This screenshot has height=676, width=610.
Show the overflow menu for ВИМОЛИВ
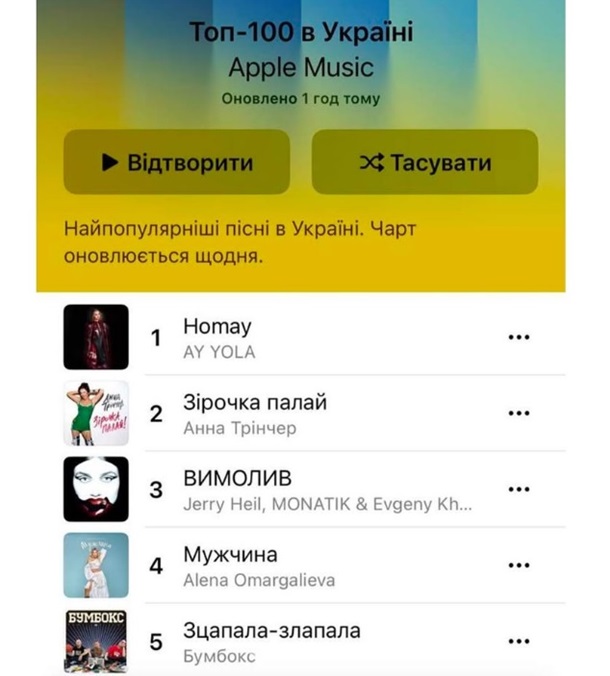coord(518,489)
